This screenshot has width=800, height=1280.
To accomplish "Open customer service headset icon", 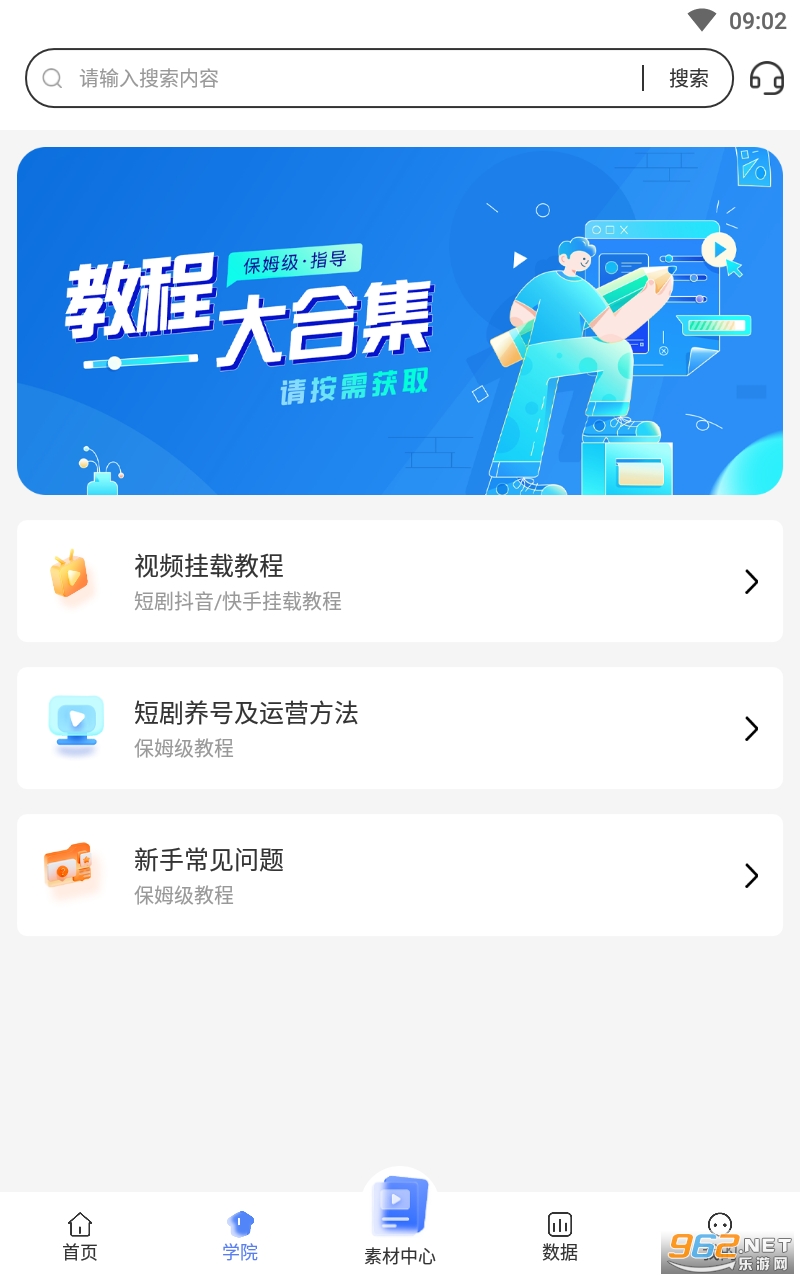I will coord(767,78).
